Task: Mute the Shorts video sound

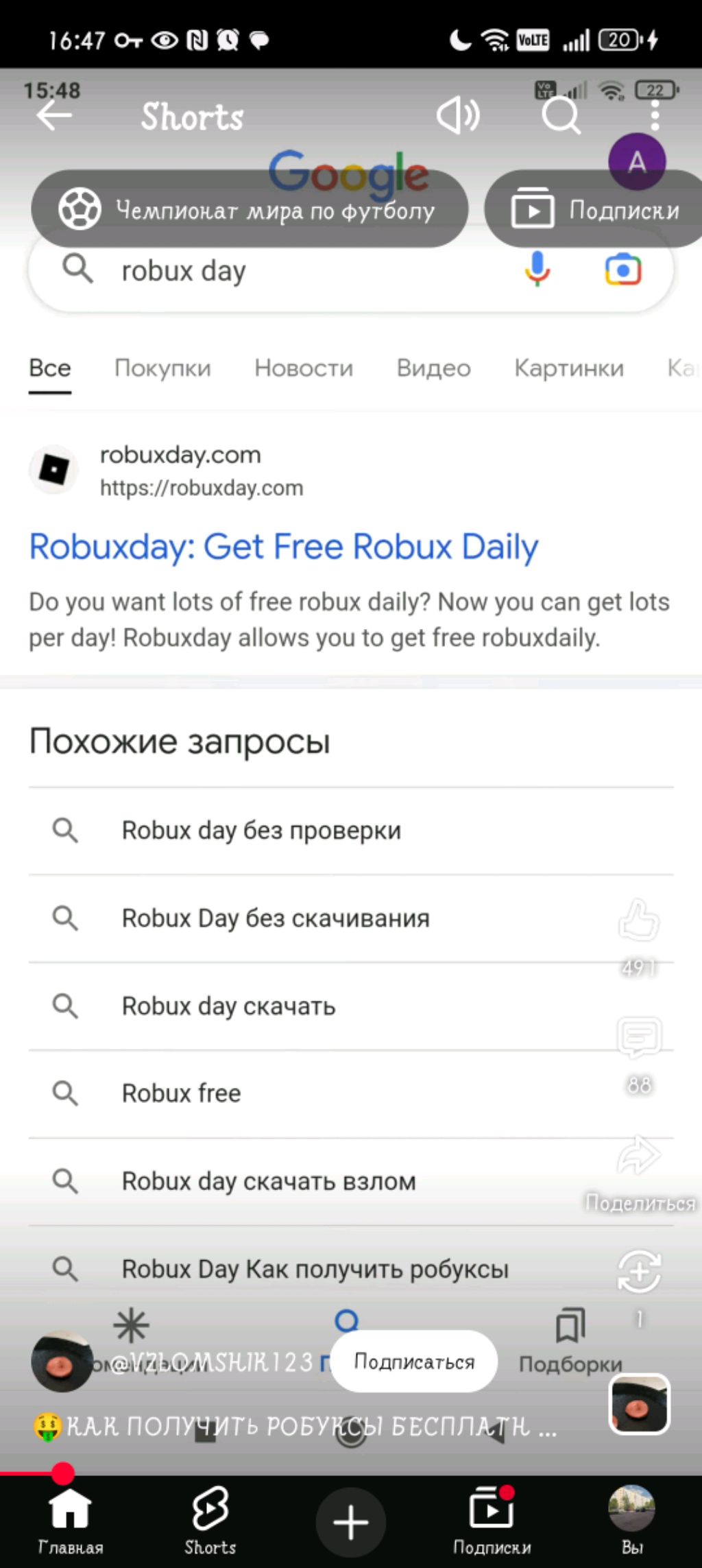Action: tap(458, 115)
